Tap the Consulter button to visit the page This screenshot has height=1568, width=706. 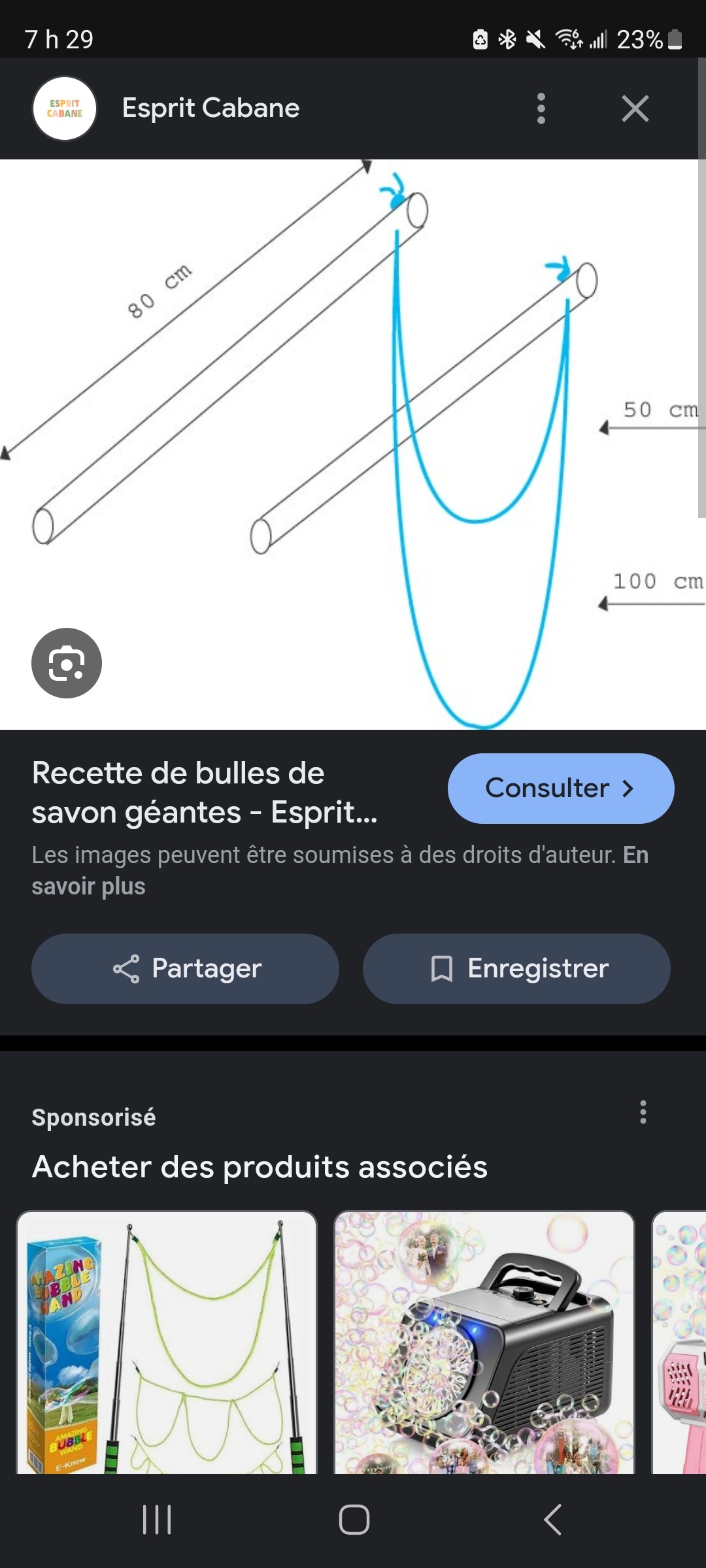click(x=560, y=789)
